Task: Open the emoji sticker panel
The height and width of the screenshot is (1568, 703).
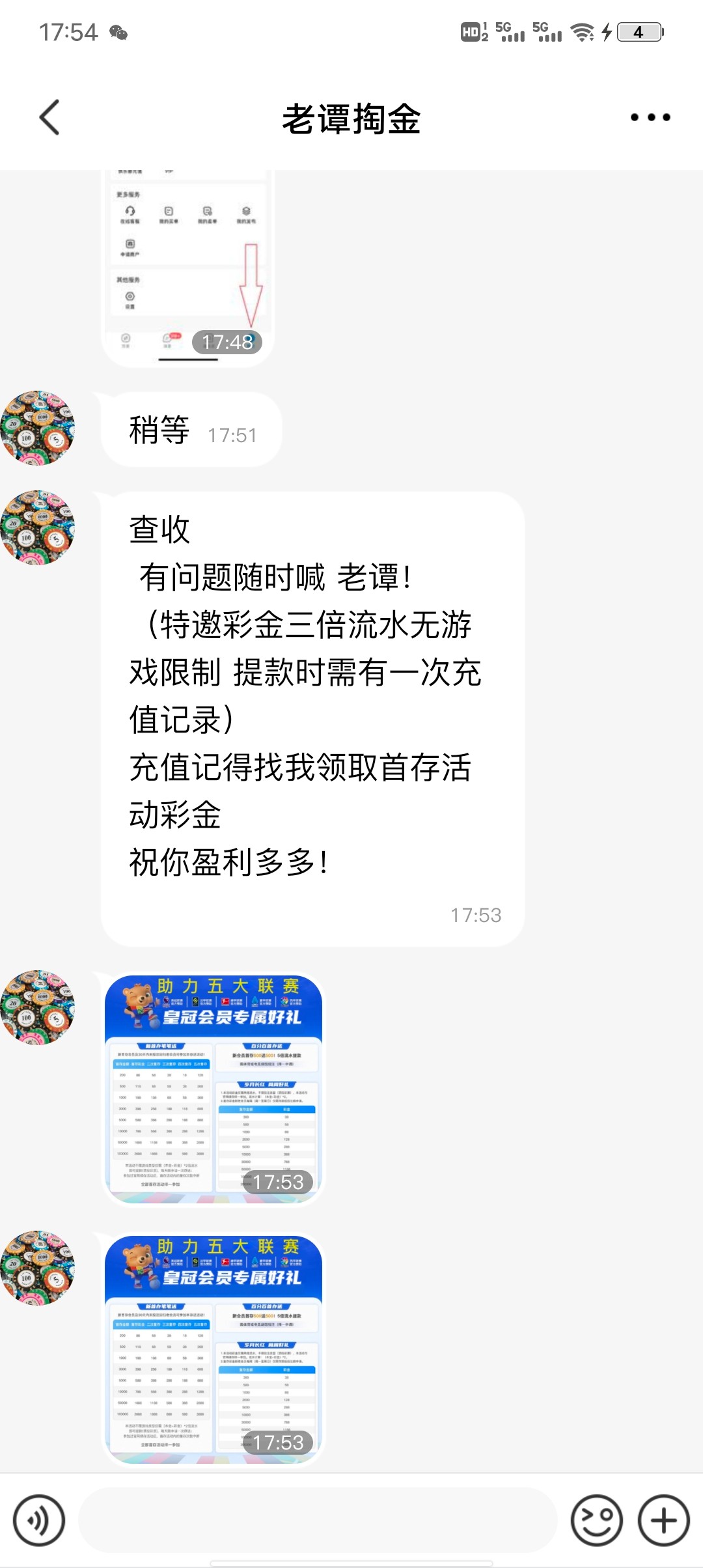Action: 596,1520
